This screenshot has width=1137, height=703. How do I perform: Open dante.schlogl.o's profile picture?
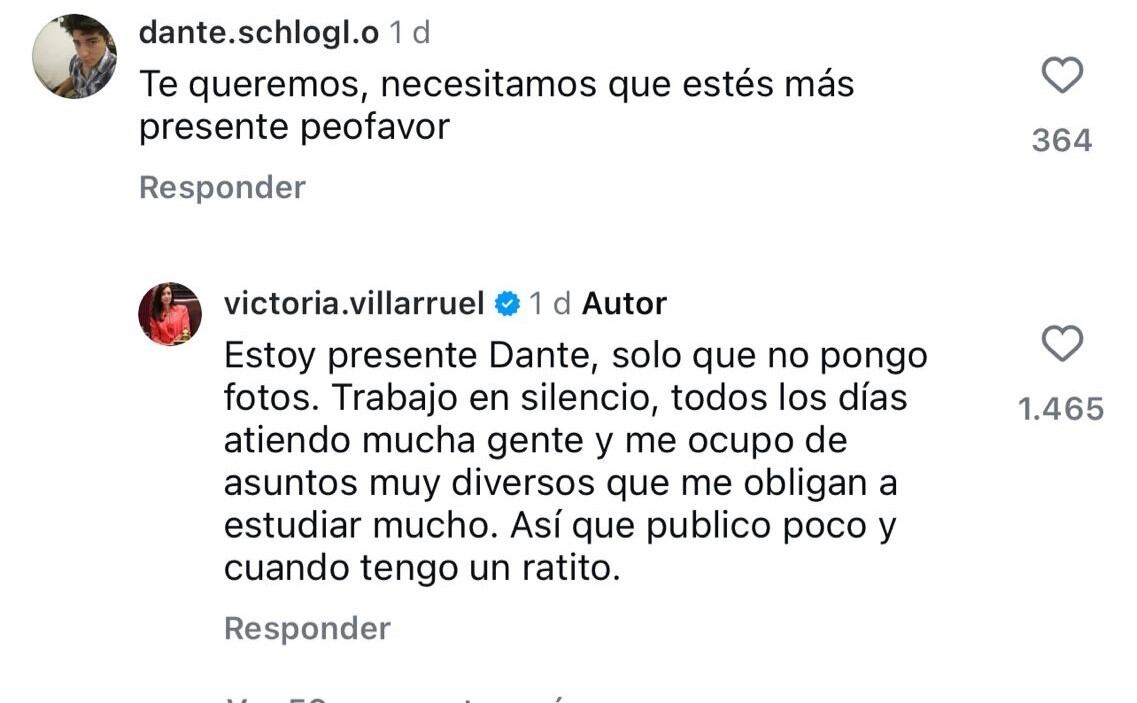74,56
